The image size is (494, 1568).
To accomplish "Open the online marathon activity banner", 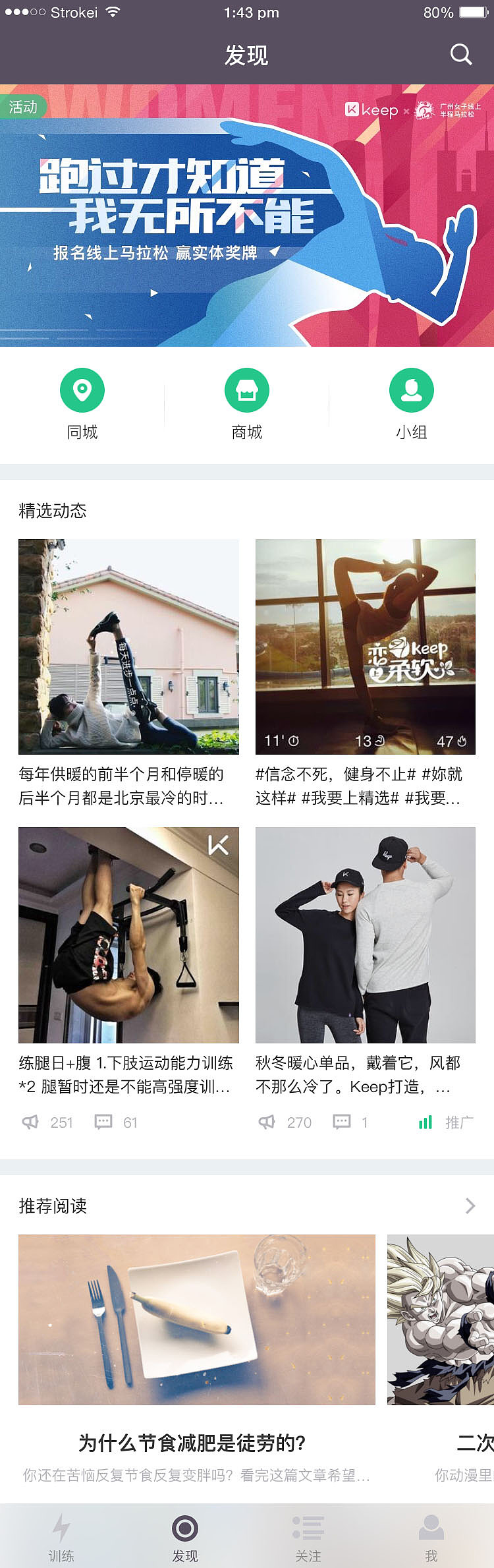I will pos(247,215).
